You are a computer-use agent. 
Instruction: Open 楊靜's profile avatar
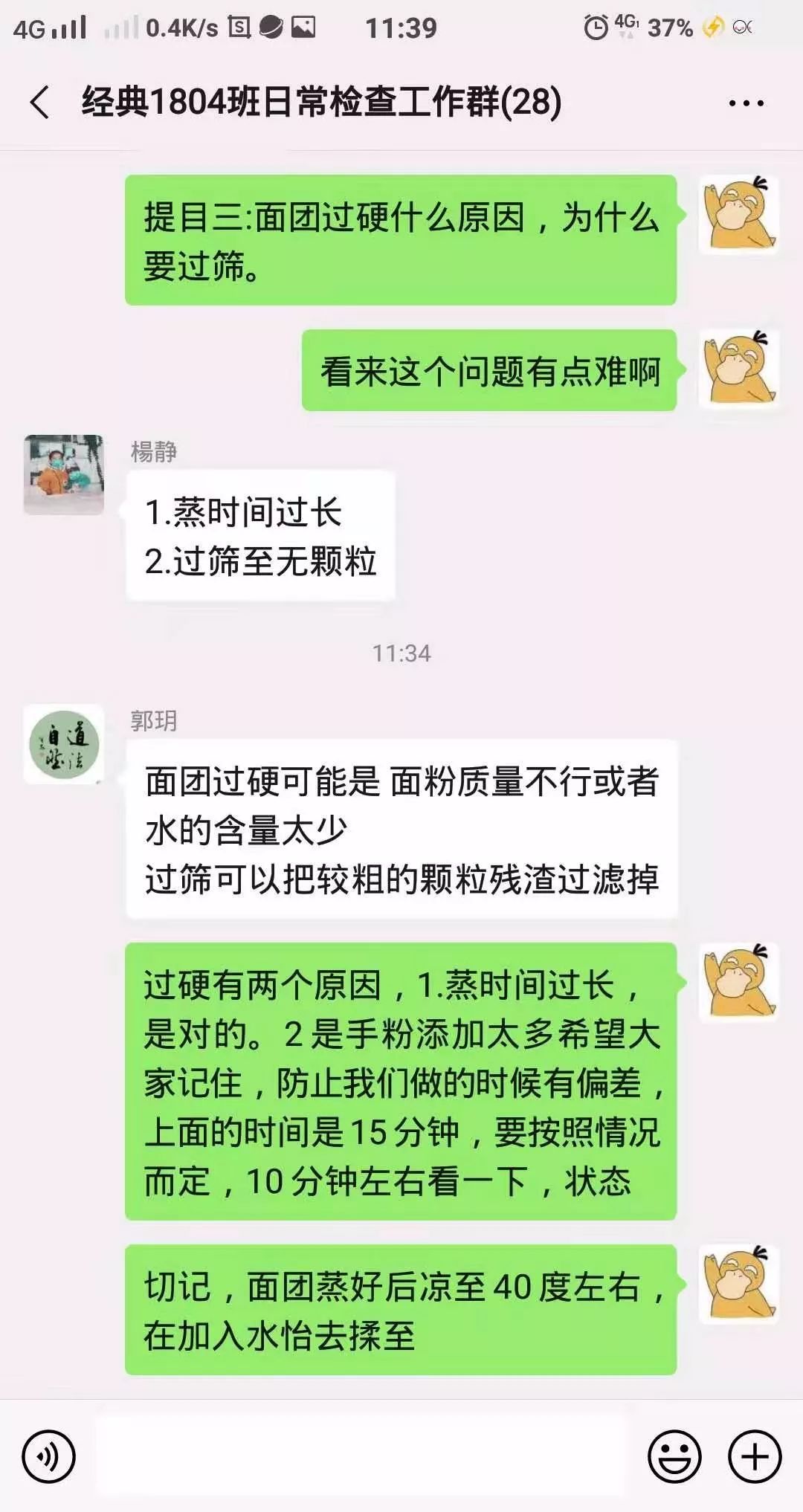click(x=64, y=475)
